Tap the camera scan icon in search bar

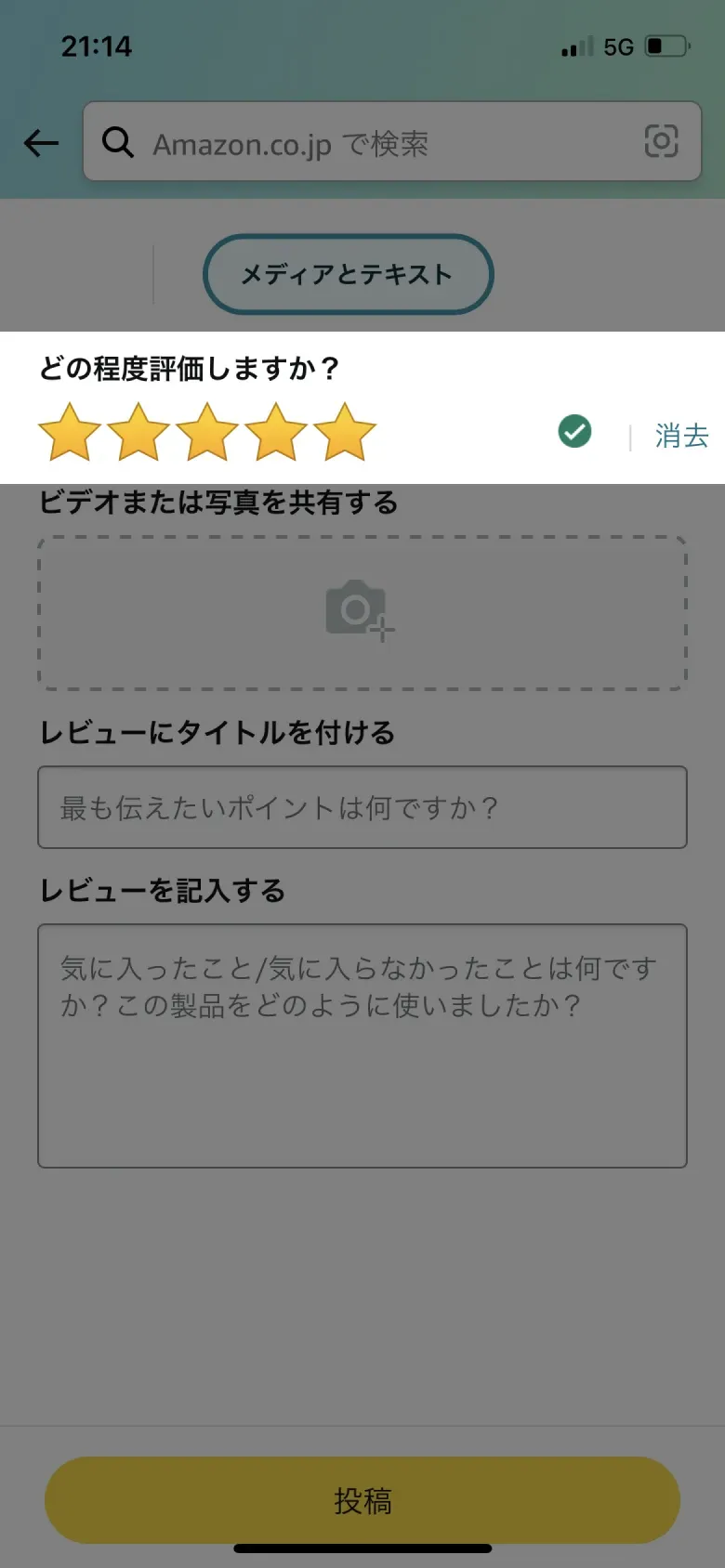click(661, 142)
